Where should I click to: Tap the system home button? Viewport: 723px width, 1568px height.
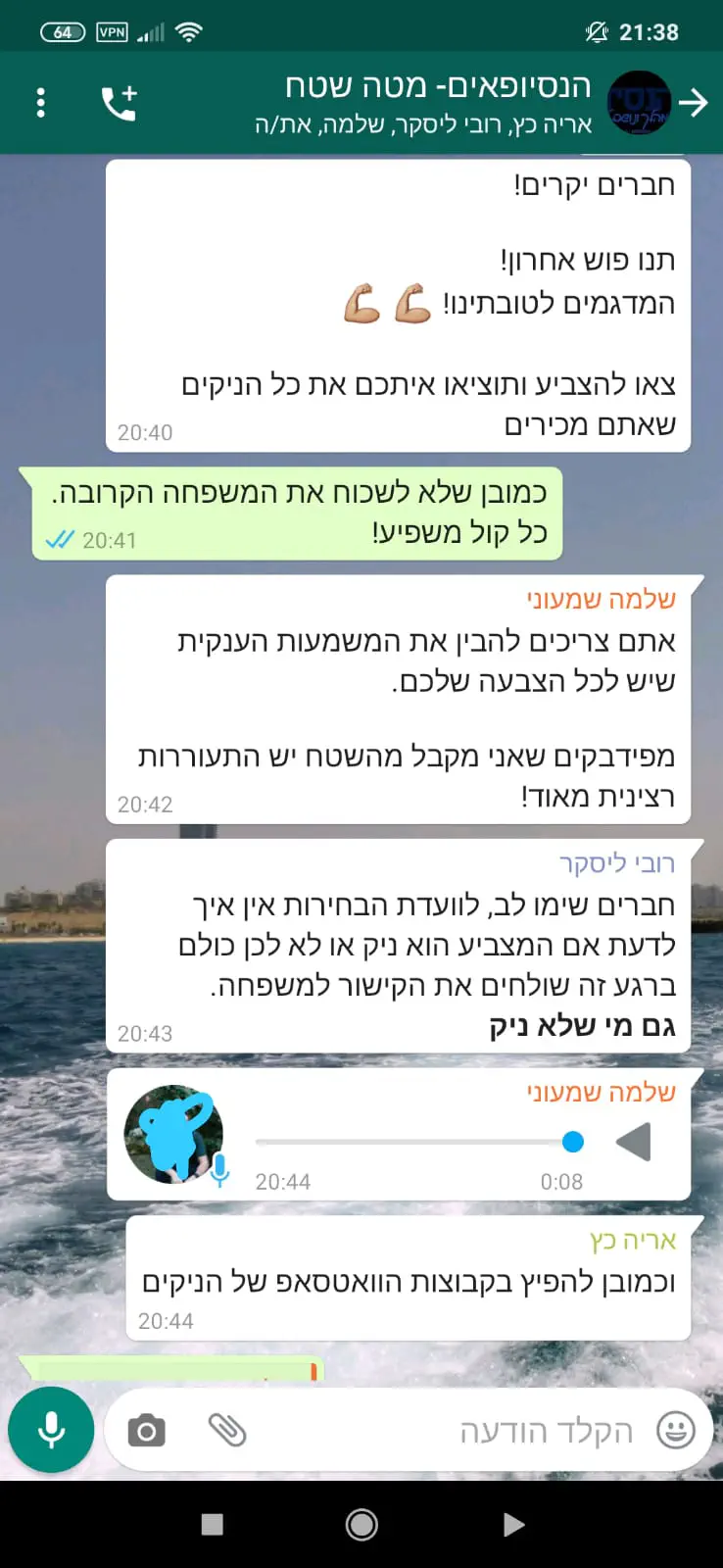361,1524
